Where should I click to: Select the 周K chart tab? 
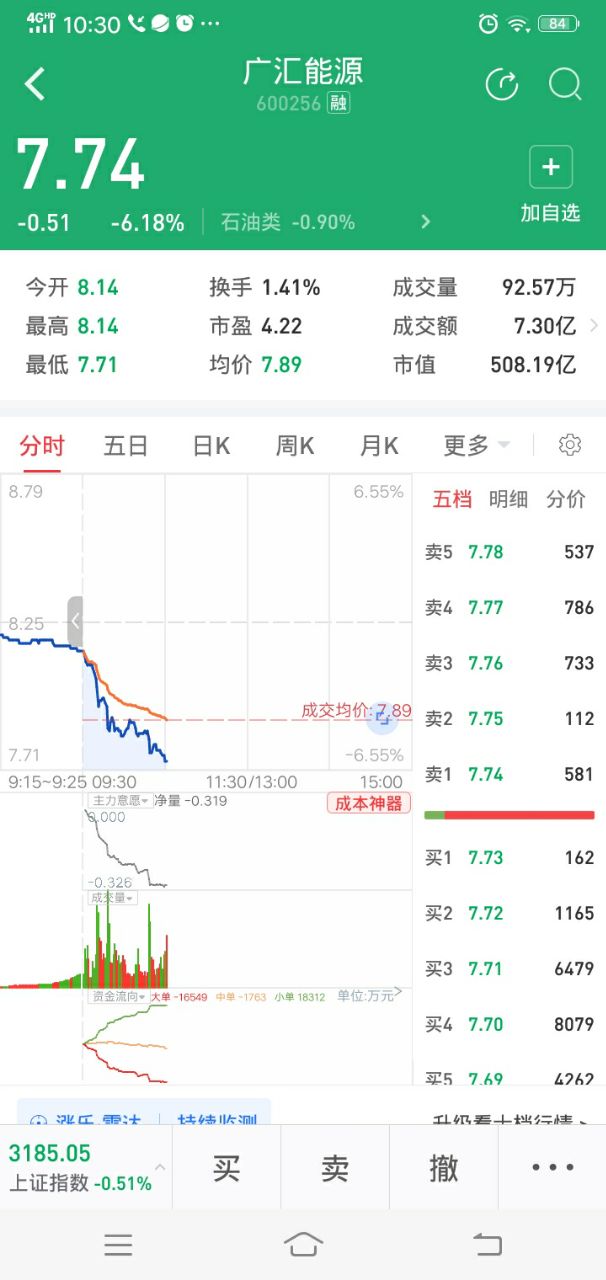coord(294,445)
